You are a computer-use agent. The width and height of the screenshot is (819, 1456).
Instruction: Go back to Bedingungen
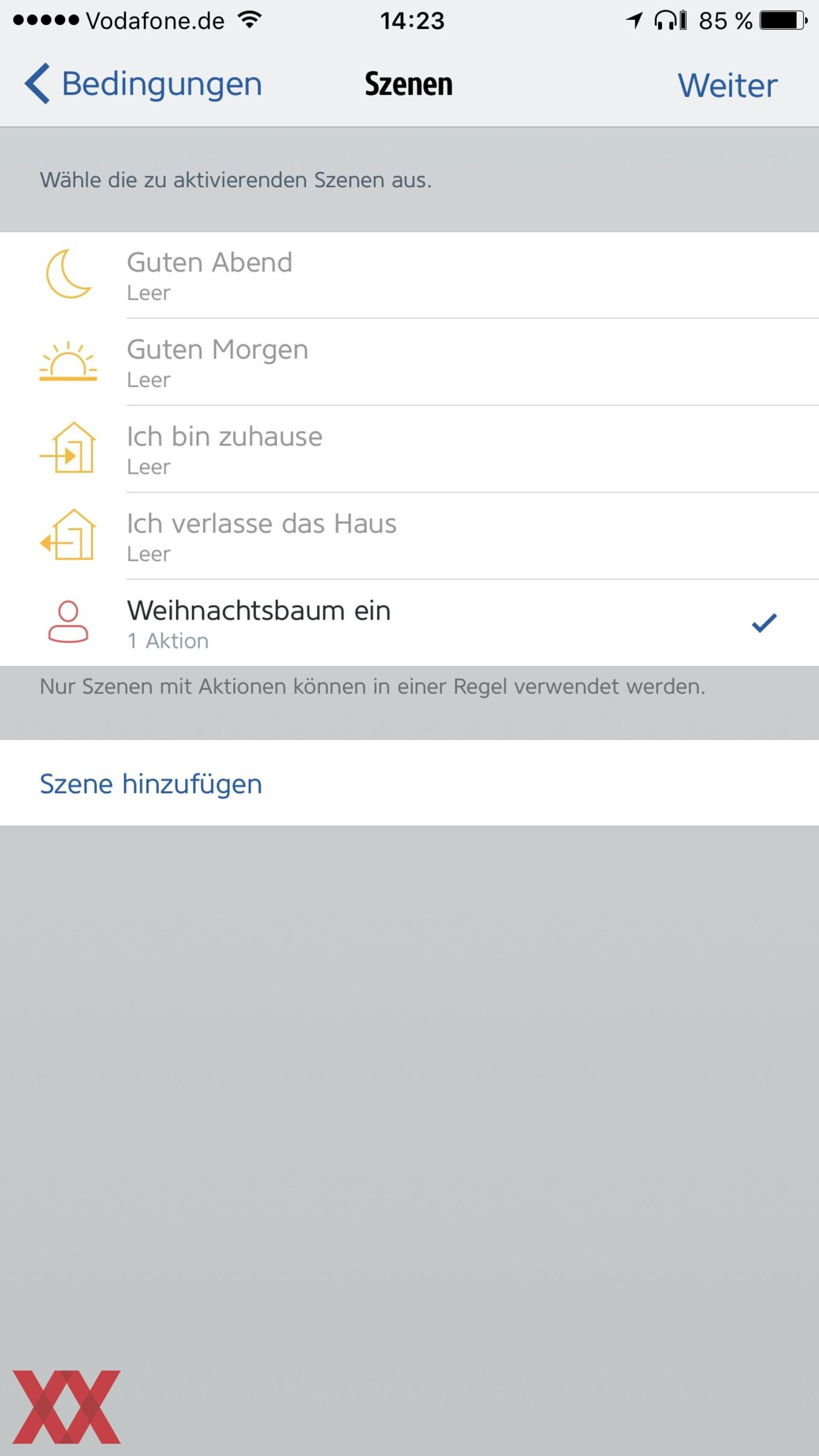click(x=143, y=84)
